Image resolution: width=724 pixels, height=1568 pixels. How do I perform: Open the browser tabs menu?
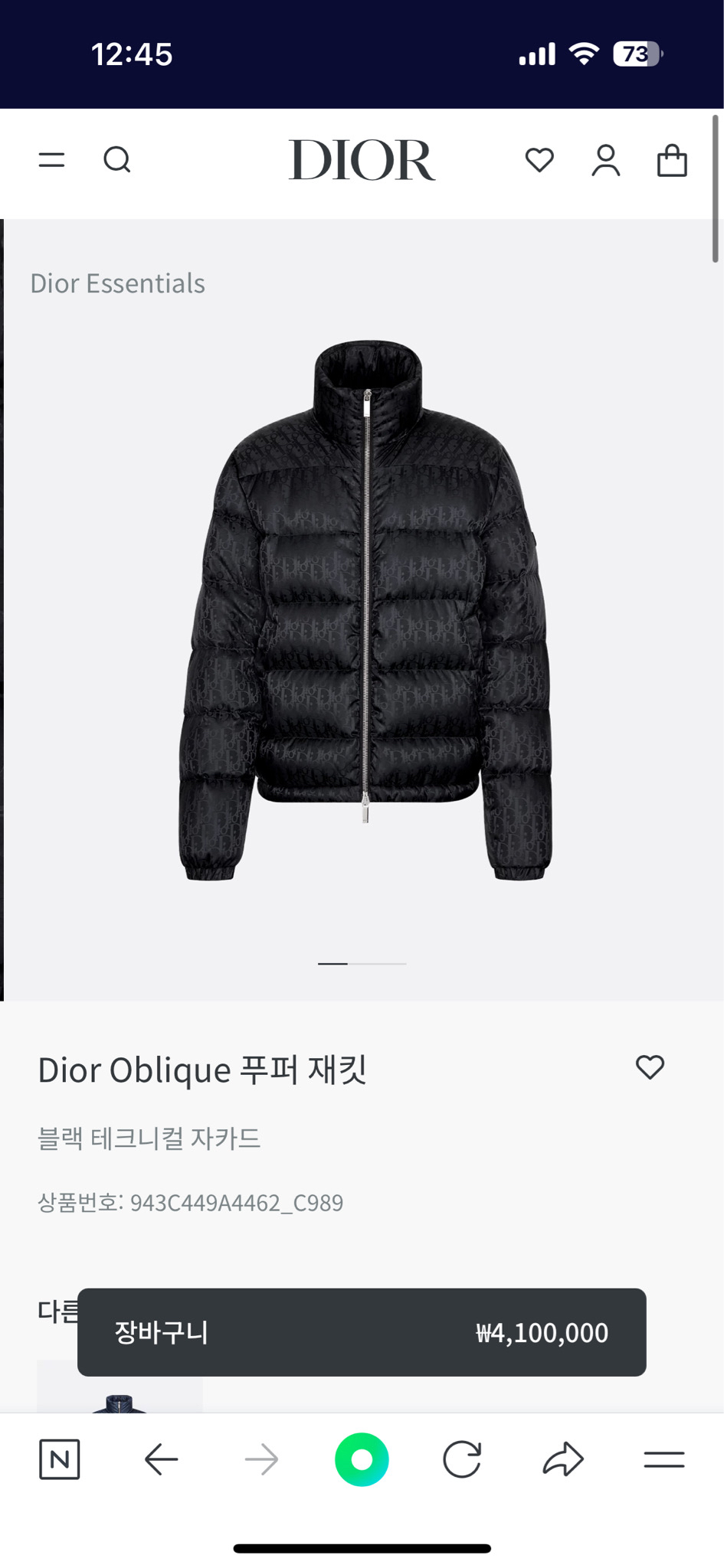click(663, 1459)
